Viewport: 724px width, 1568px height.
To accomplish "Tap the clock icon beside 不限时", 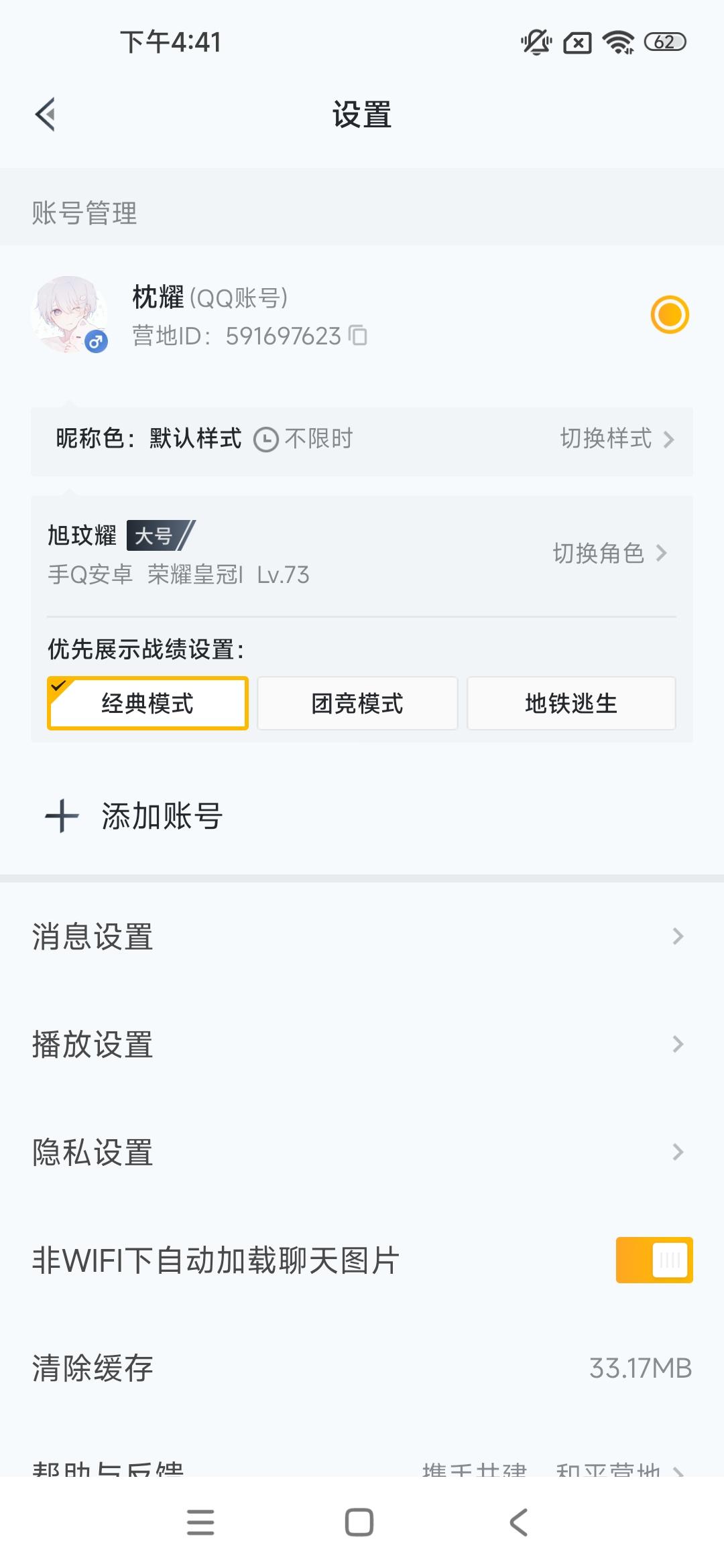I will click(266, 440).
